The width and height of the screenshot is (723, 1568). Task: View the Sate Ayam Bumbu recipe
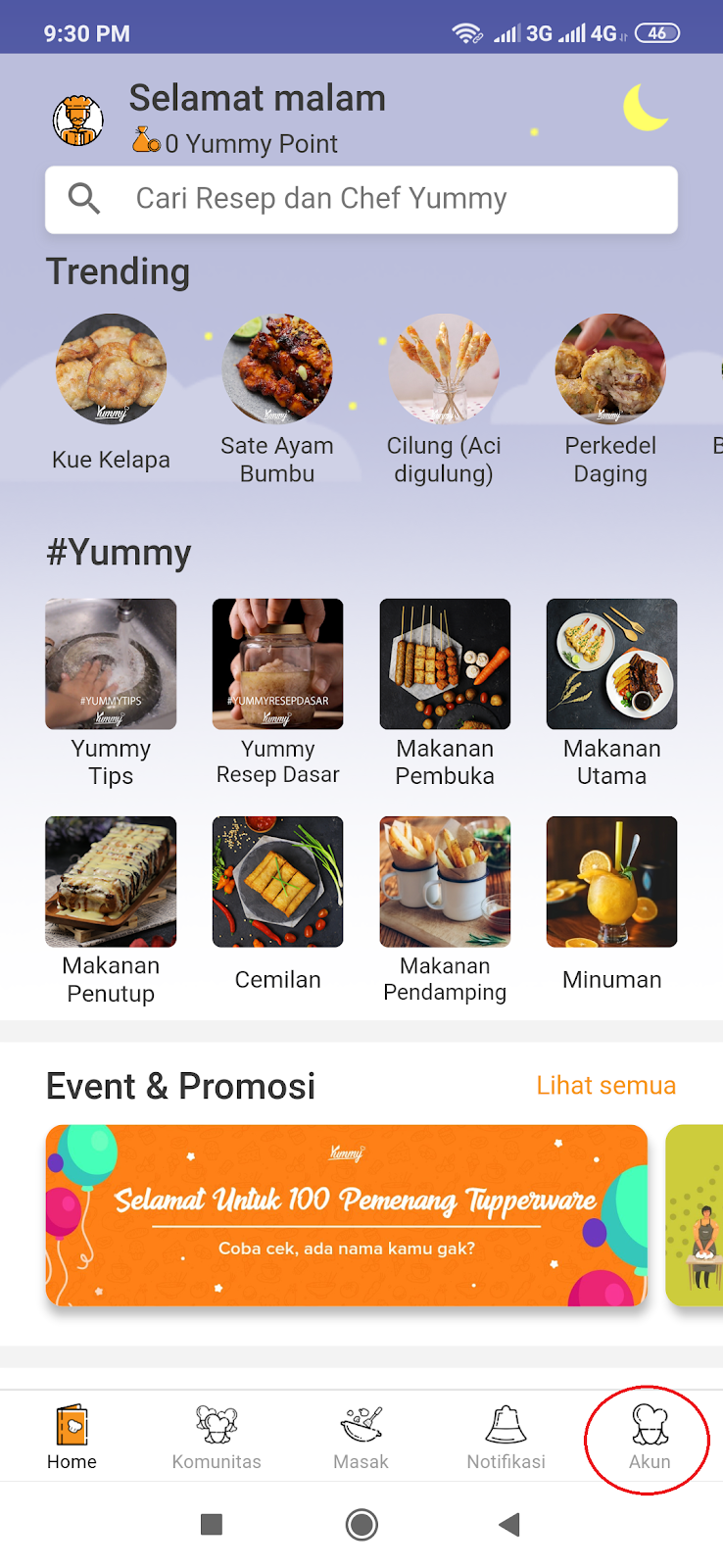(277, 369)
